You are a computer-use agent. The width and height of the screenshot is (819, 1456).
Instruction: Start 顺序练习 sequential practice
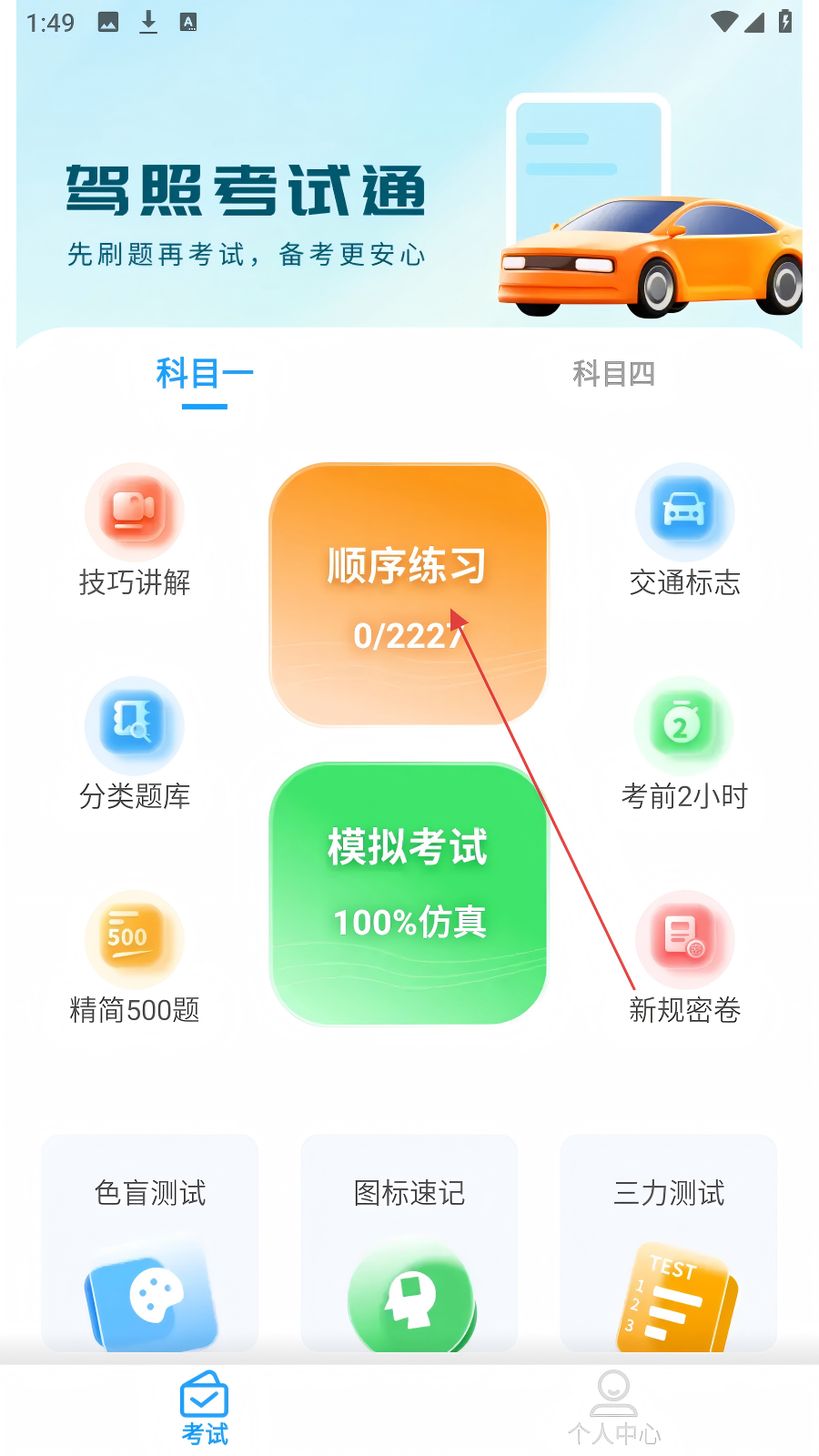[x=409, y=594]
